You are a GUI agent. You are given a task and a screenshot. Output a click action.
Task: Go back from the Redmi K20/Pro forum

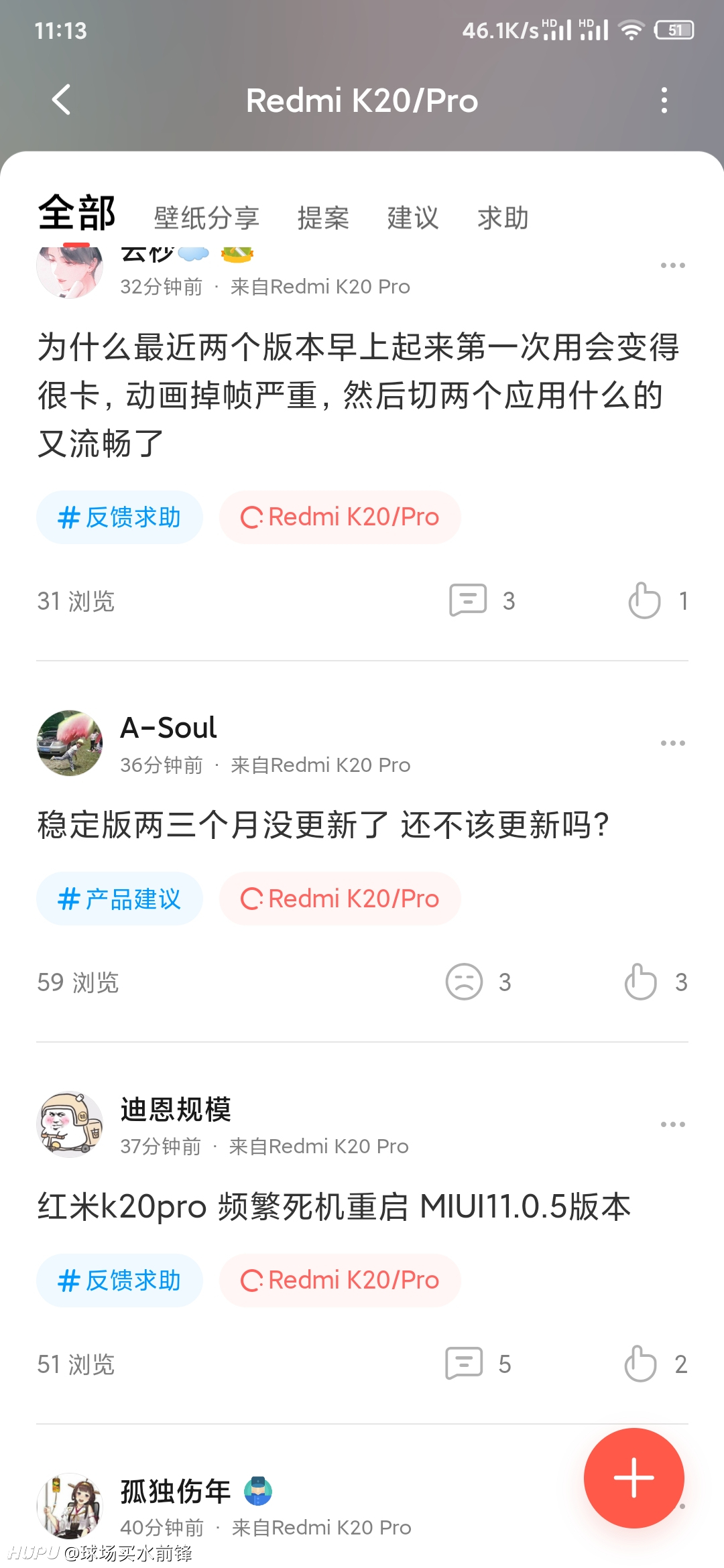61,100
